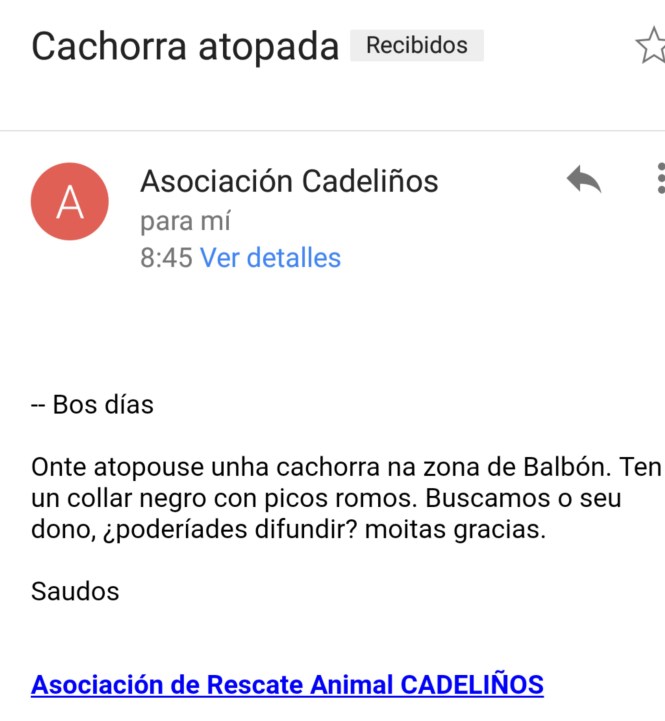665x721 pixels.
Task: Open the message overflow menu
Action: (x=659, y=179)
